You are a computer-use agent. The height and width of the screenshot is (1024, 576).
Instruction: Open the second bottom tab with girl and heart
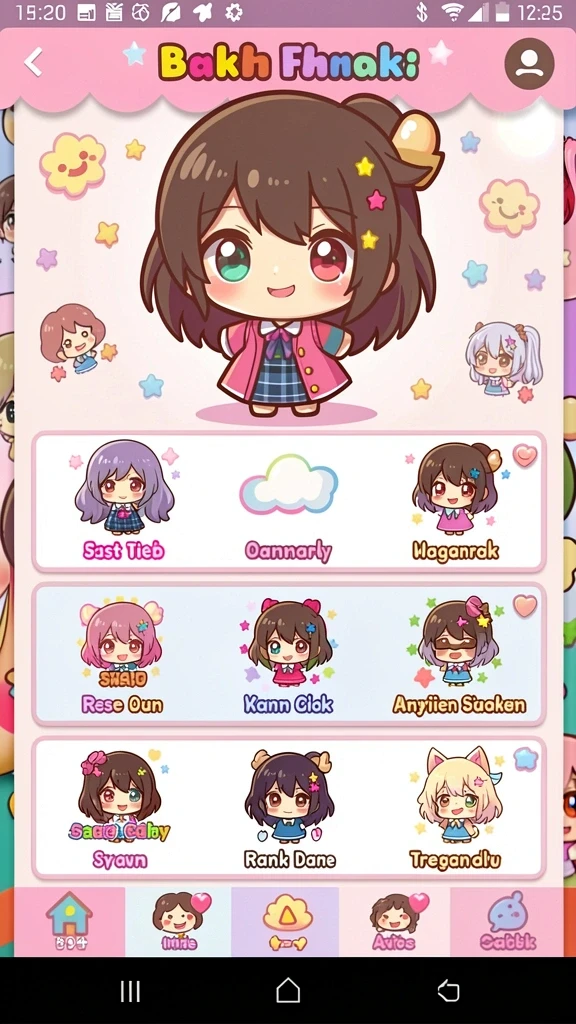pos(178,921)
